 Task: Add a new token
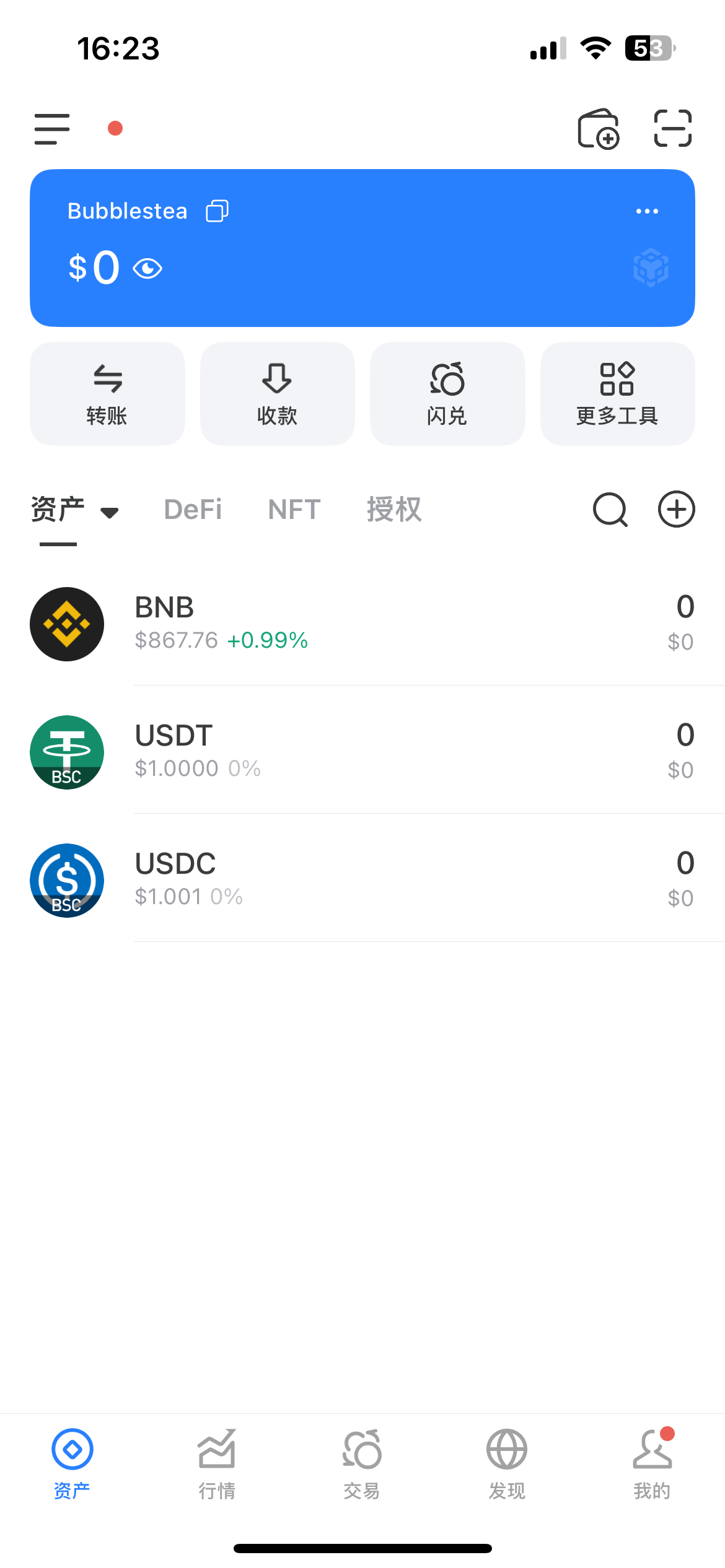tap(676, 510)
